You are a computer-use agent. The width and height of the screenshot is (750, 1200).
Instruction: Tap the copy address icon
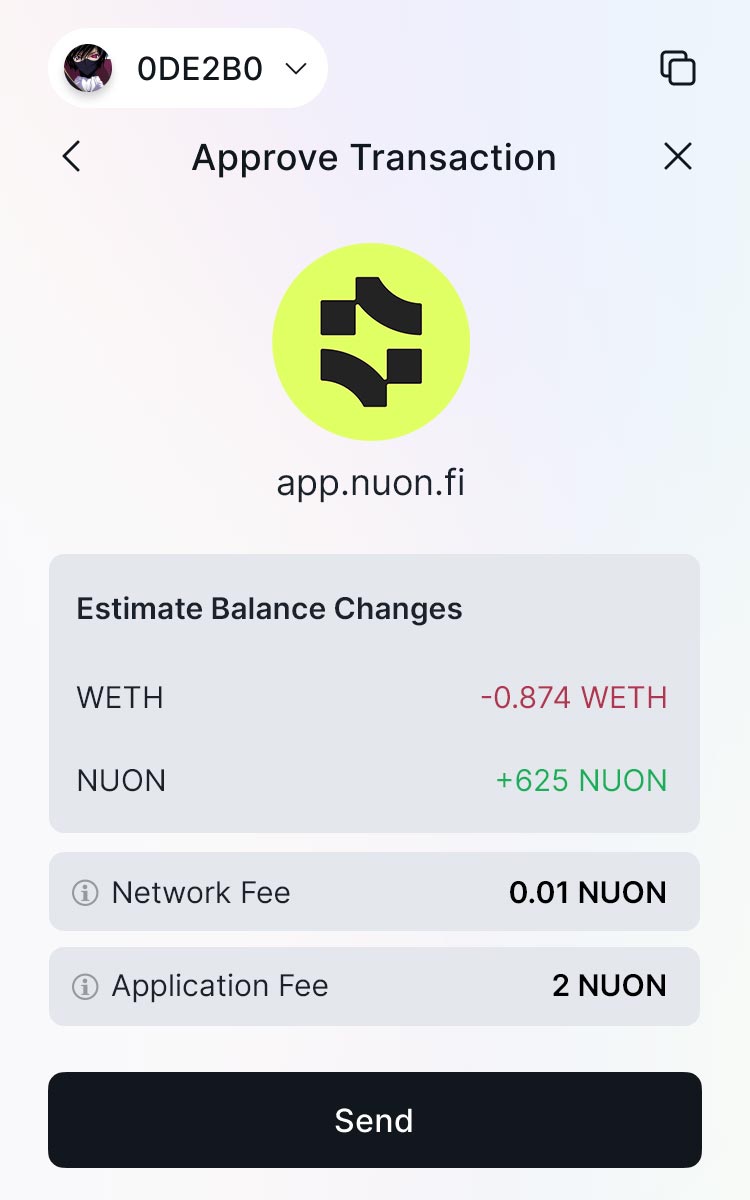(x=678, y=68)
